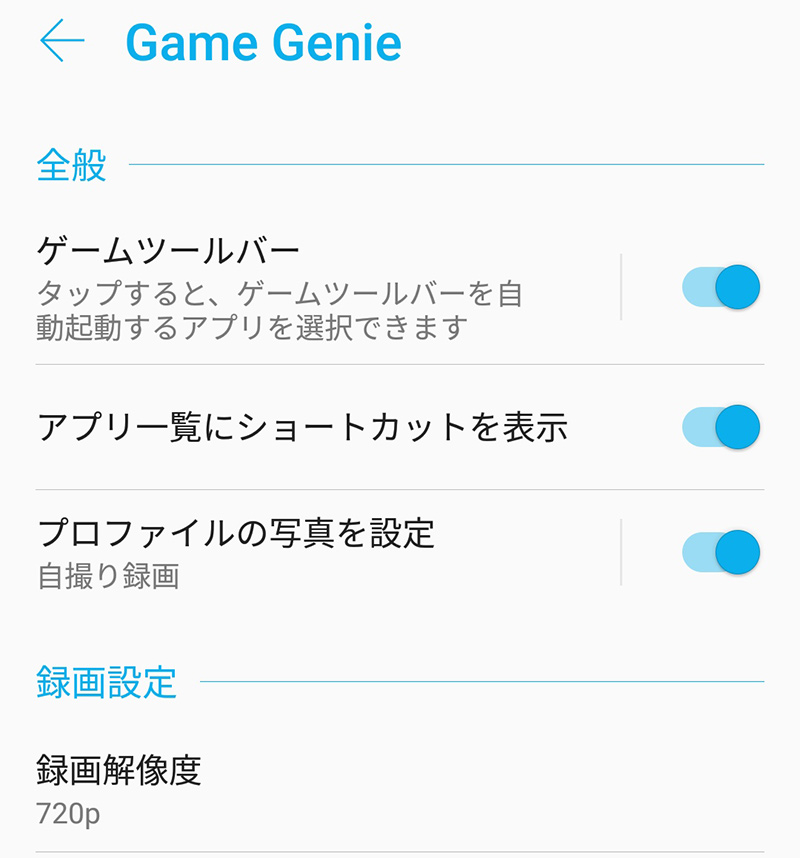Go back from Game Genie settings
The image size is (800, 858).
(x=62, y=41)
